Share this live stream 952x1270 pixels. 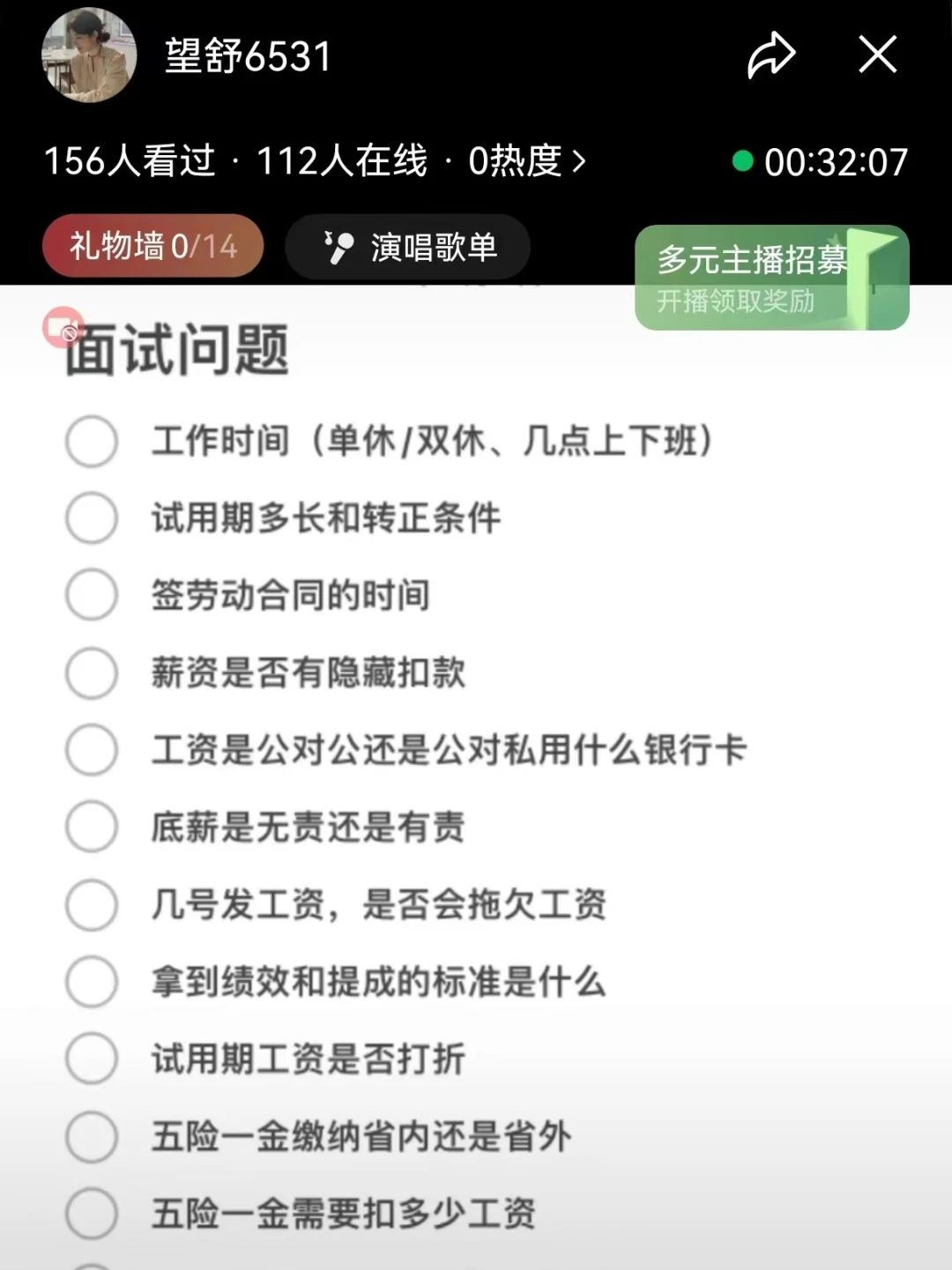pyautogui.click(x=771, y=56)
